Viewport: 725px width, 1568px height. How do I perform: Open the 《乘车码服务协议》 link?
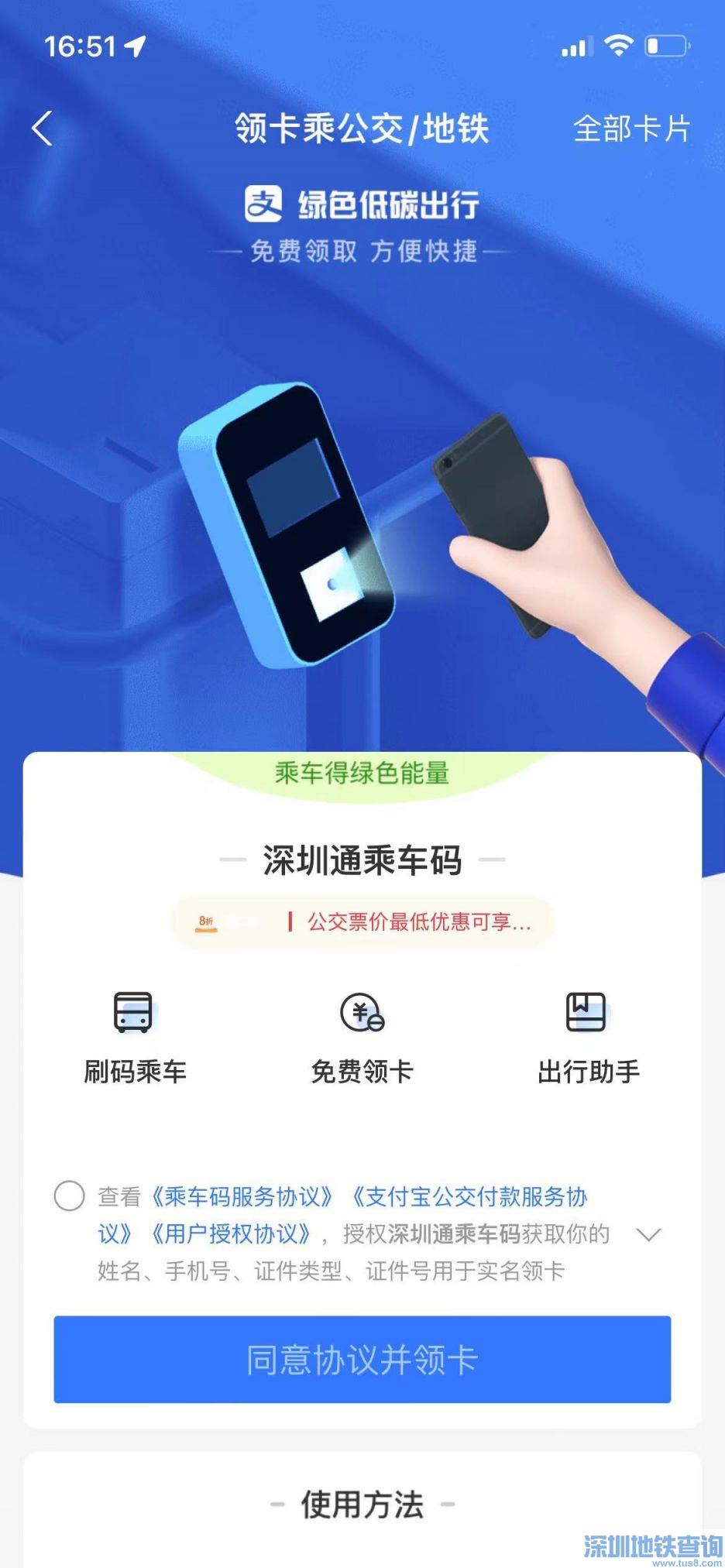pos(242,1196)
